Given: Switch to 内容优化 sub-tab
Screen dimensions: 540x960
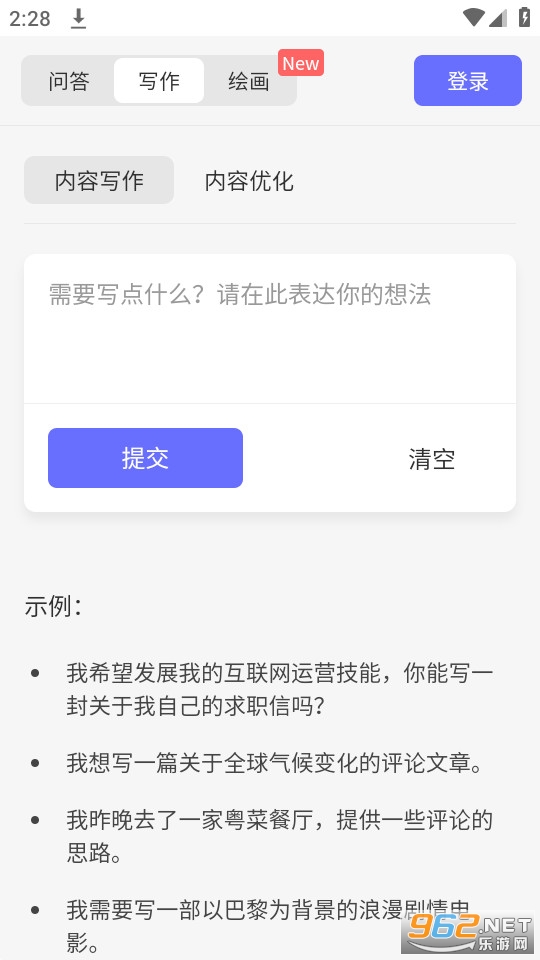Looking at the screenshot, I should tap(249, 181).
